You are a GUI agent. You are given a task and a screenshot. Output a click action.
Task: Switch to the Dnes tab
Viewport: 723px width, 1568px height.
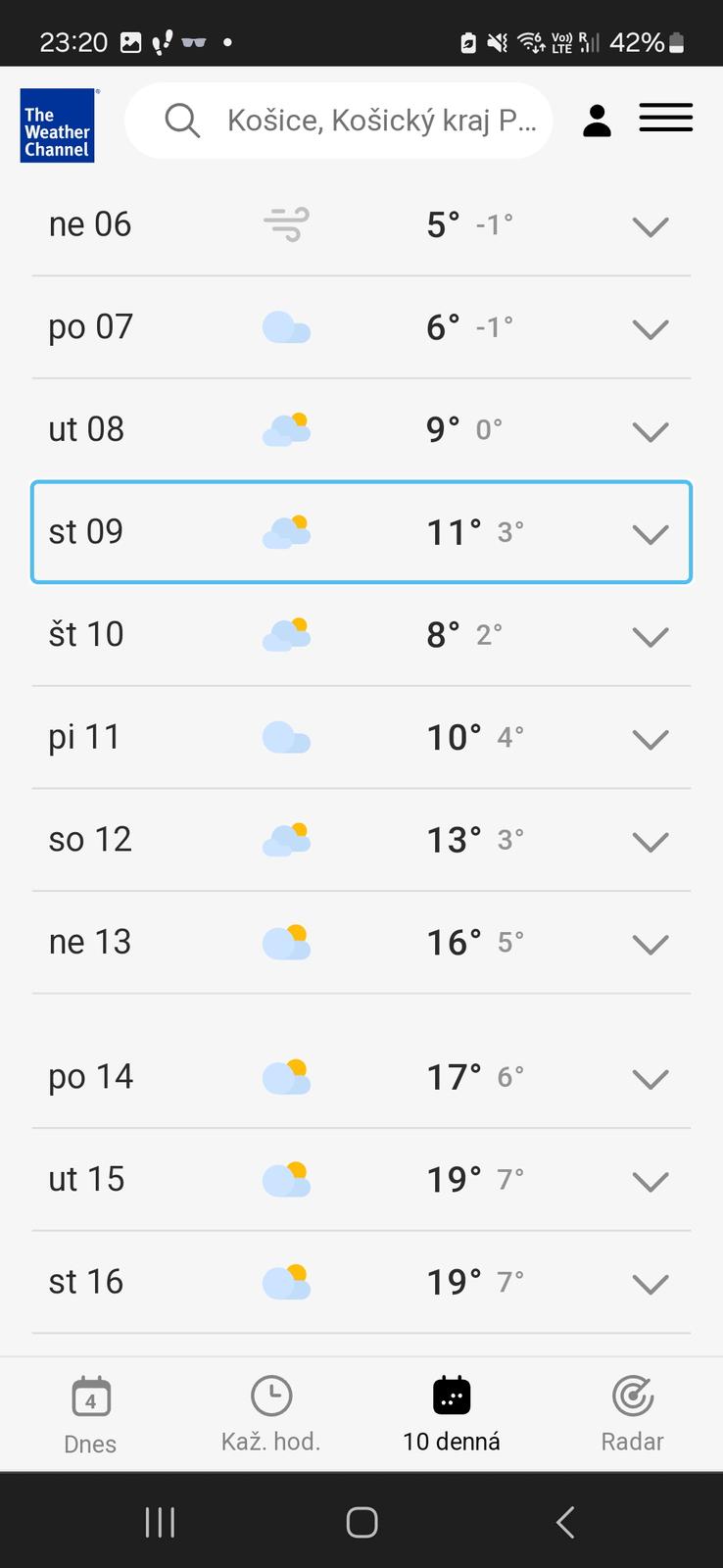tap(90, 1414)
